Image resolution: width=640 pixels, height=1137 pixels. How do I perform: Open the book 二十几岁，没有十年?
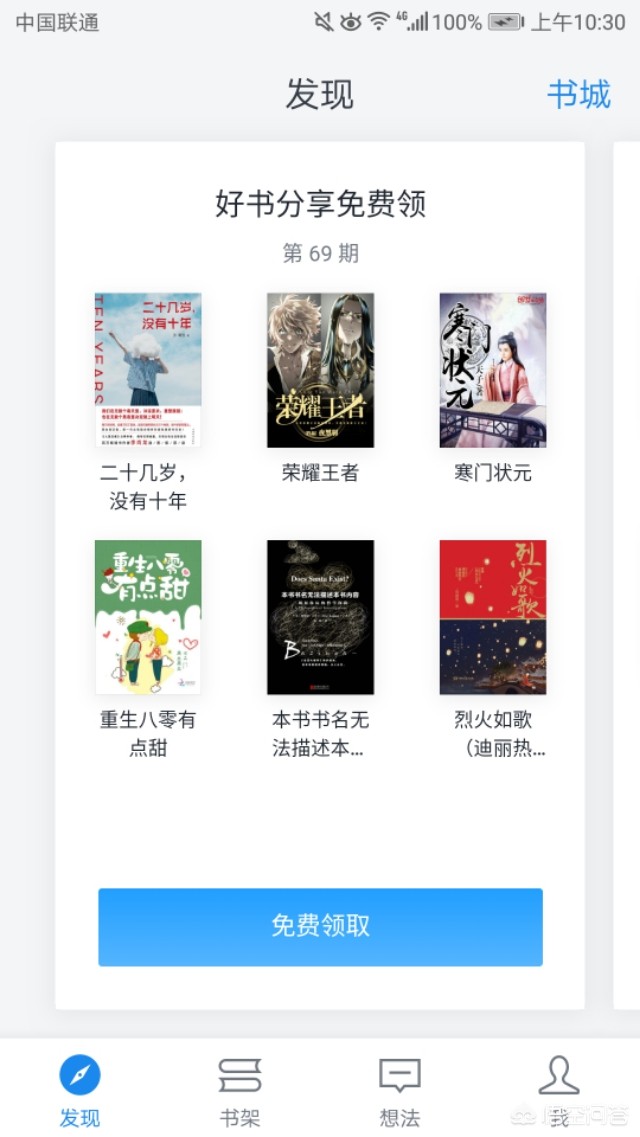[148, 370]
